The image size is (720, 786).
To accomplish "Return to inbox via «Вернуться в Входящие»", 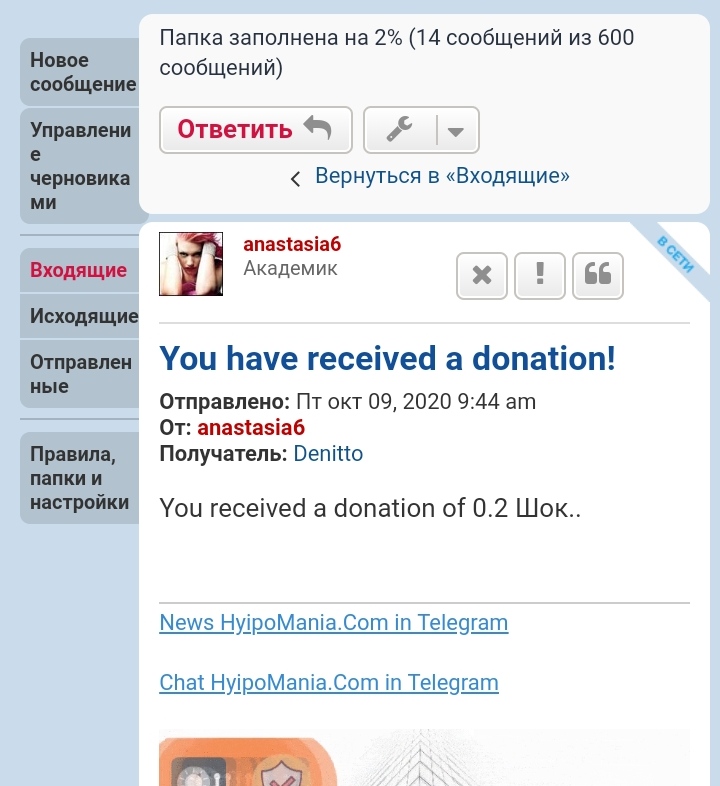I will click(442, 177).
